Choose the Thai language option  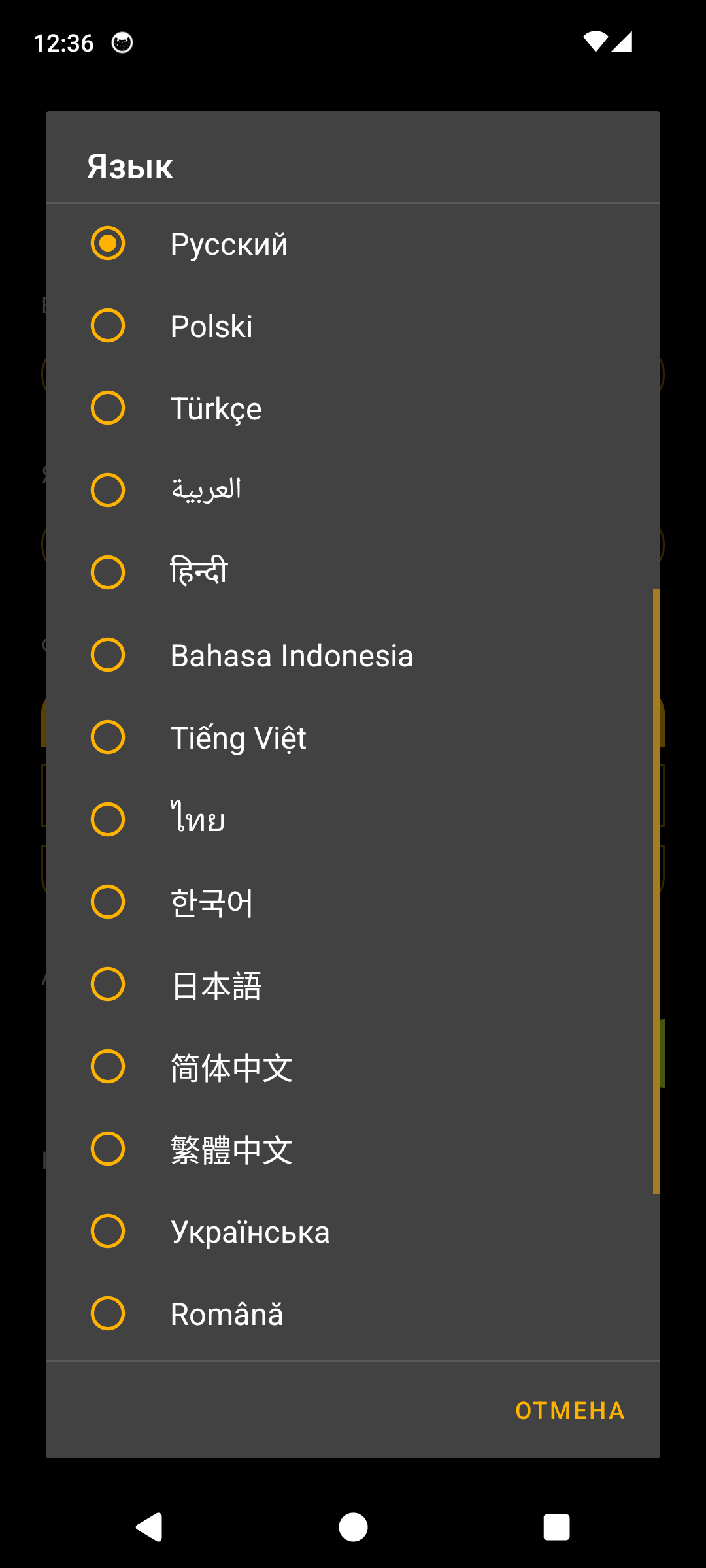coord(353,820)
